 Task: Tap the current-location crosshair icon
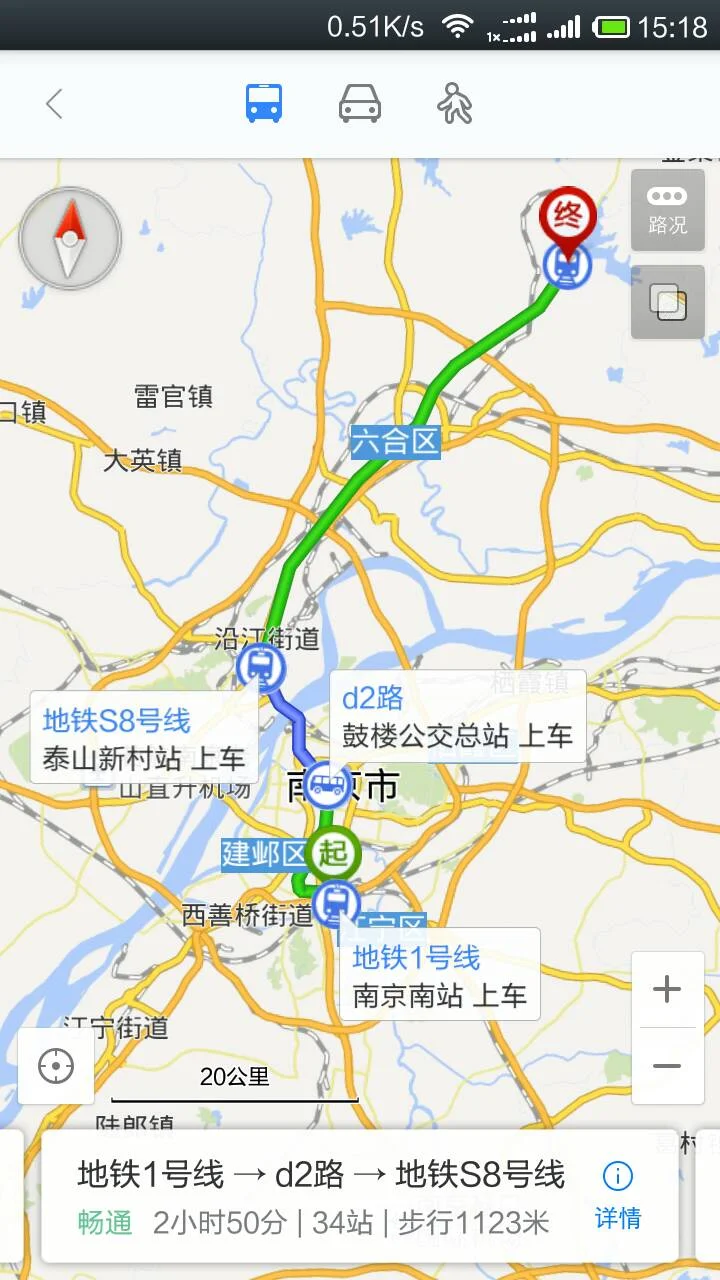pyautogui.click(x=55, y=1066)
